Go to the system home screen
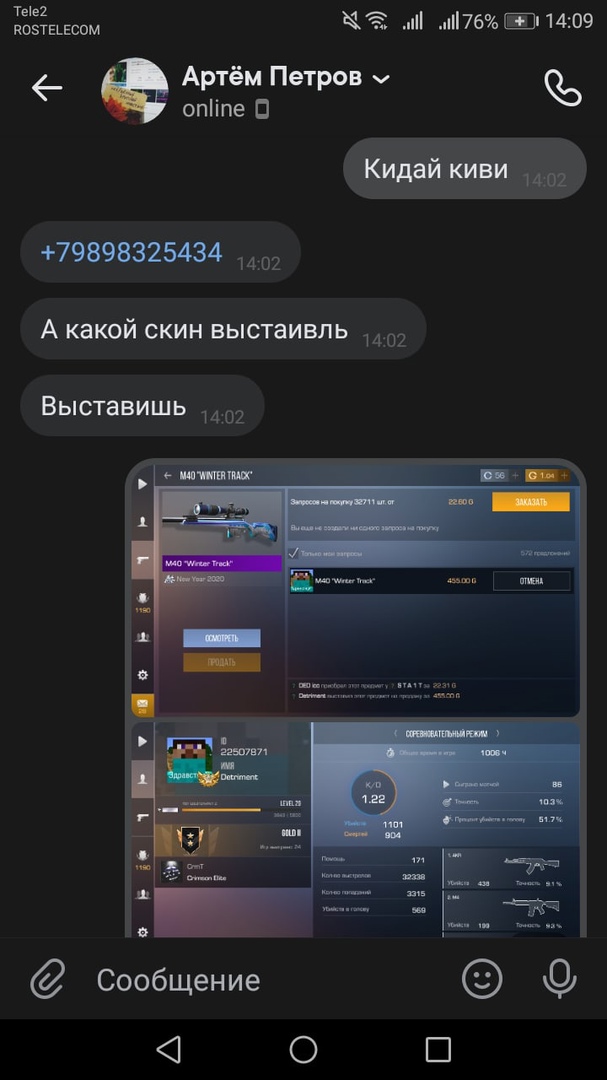Image resolution: width=607 pixels, height=1080 pixels. pyautogui.click(x=303, y=1049)
